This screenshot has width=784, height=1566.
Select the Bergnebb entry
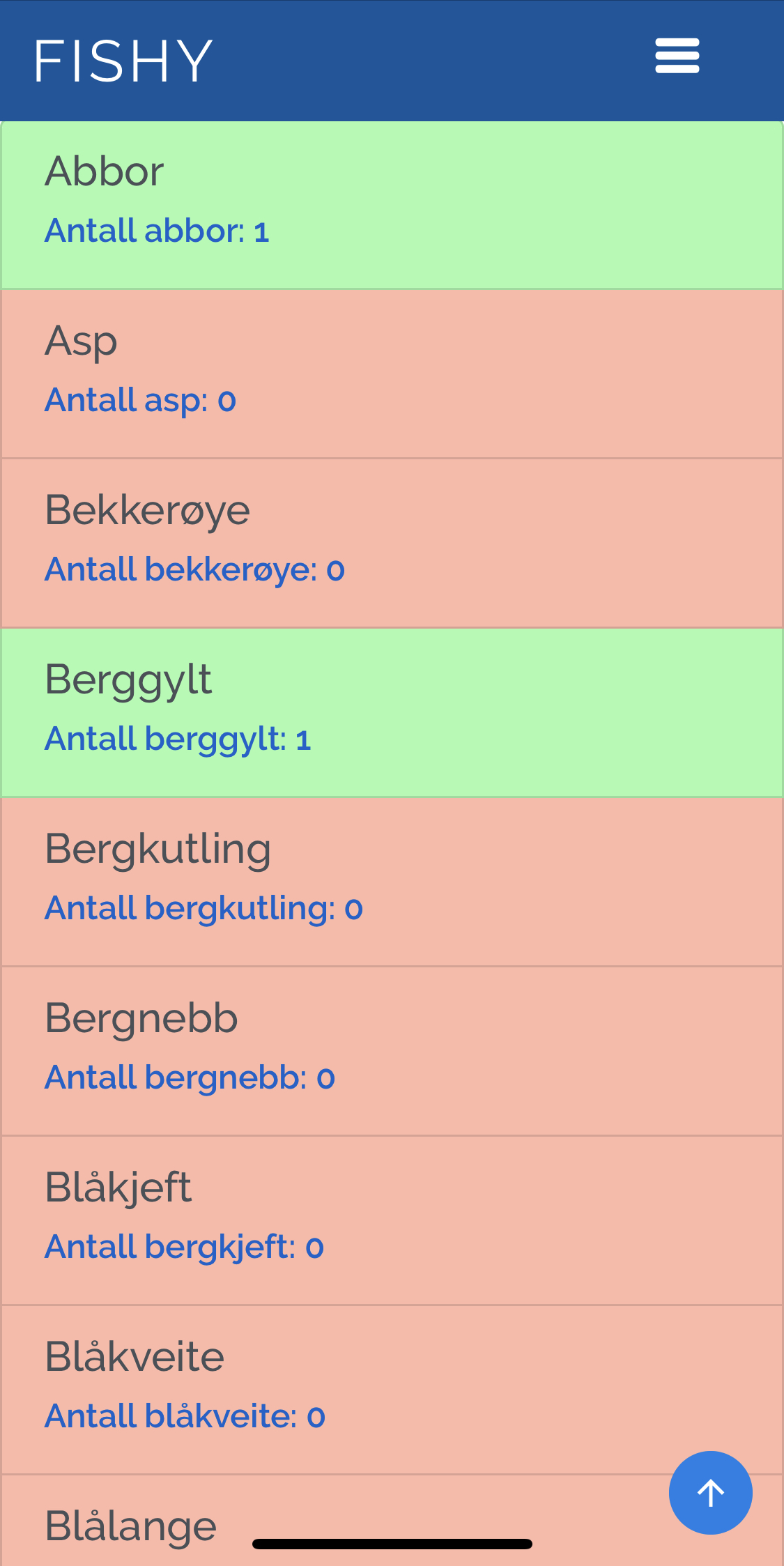tap(392, 1051)
